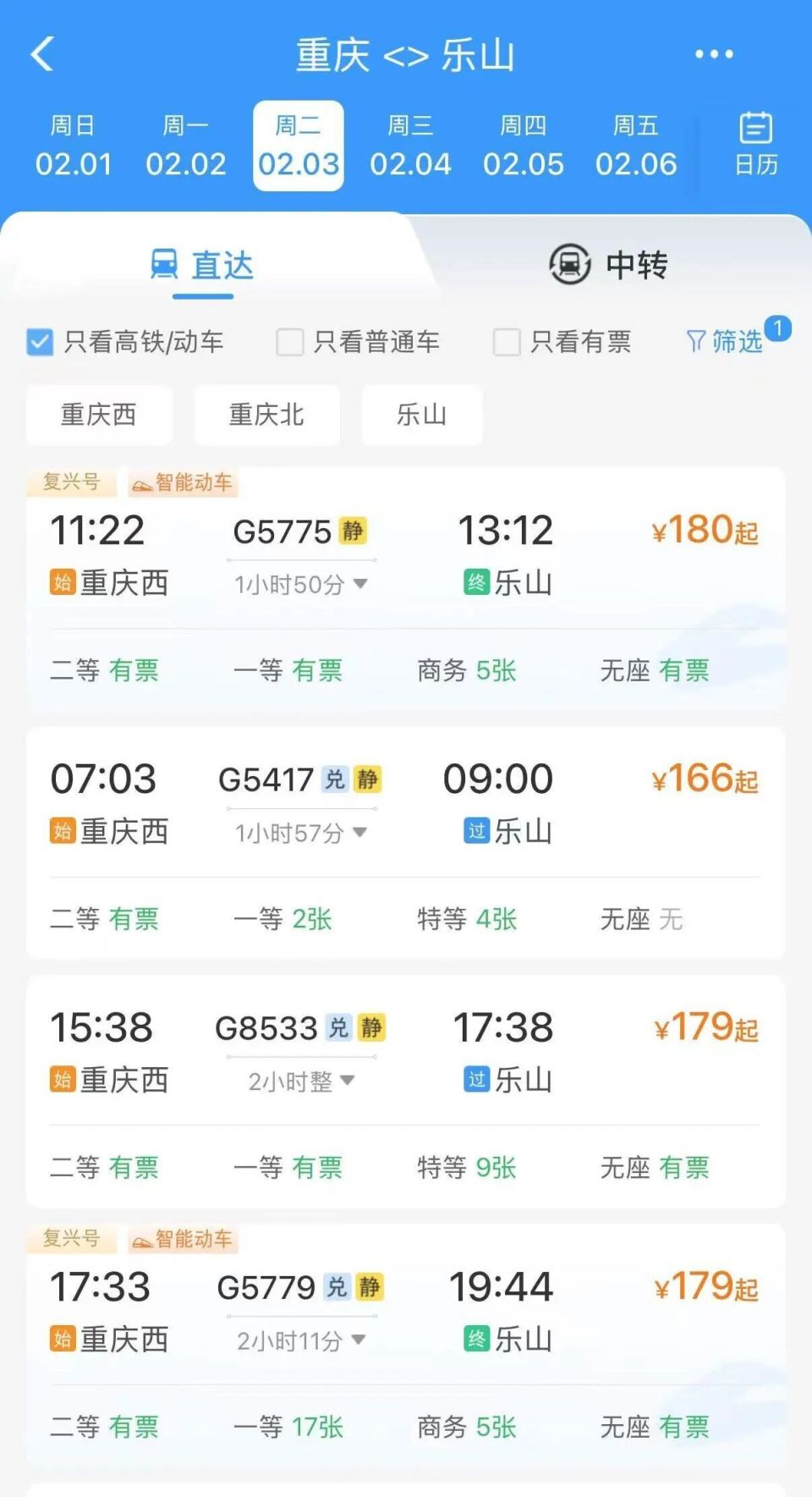Screen dimensions: 812x1497
Task: Expand duration details for G5775
Action: coord(362,584)
